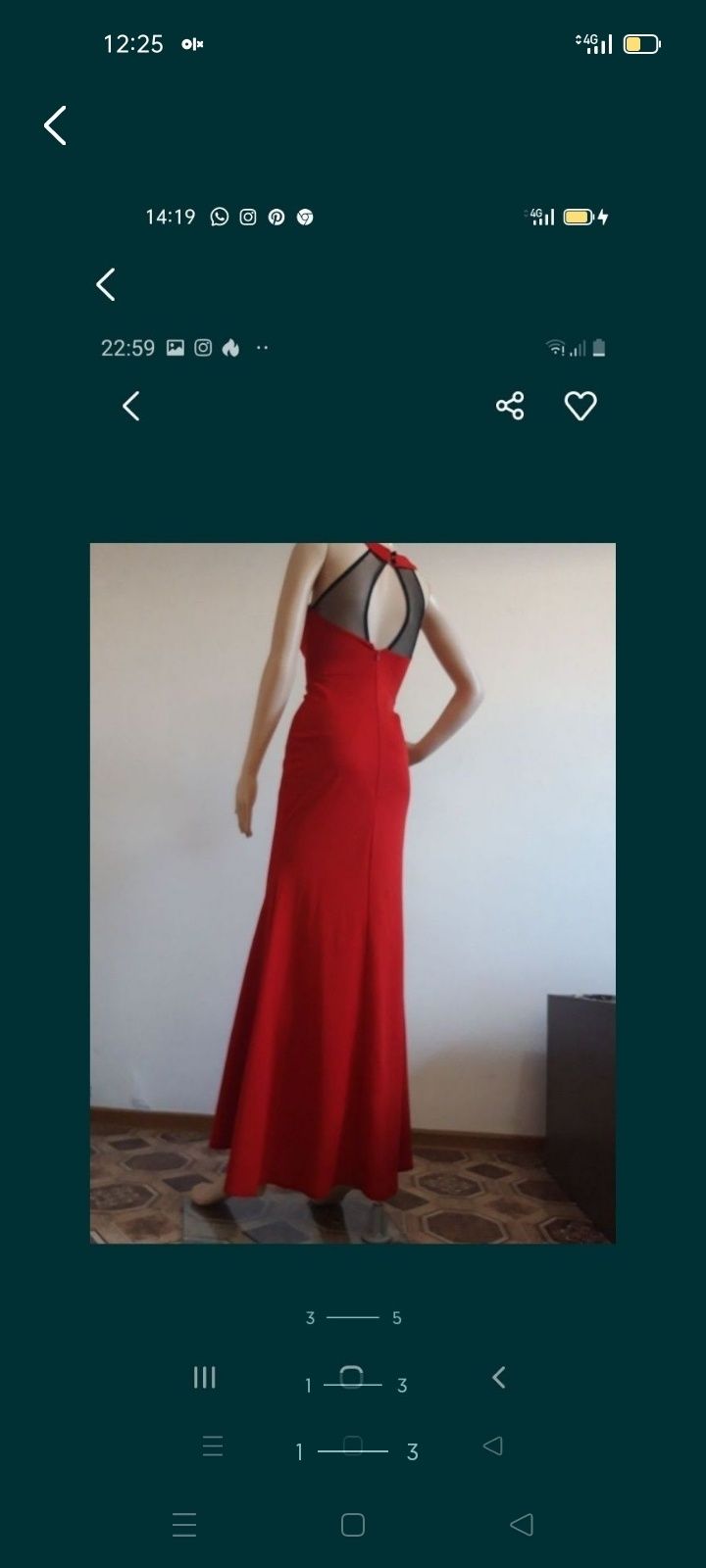This screenshot has width=706, height=1568.
Task: Open recent apps from navigation bar
Action: click(x=184, y=1525)
